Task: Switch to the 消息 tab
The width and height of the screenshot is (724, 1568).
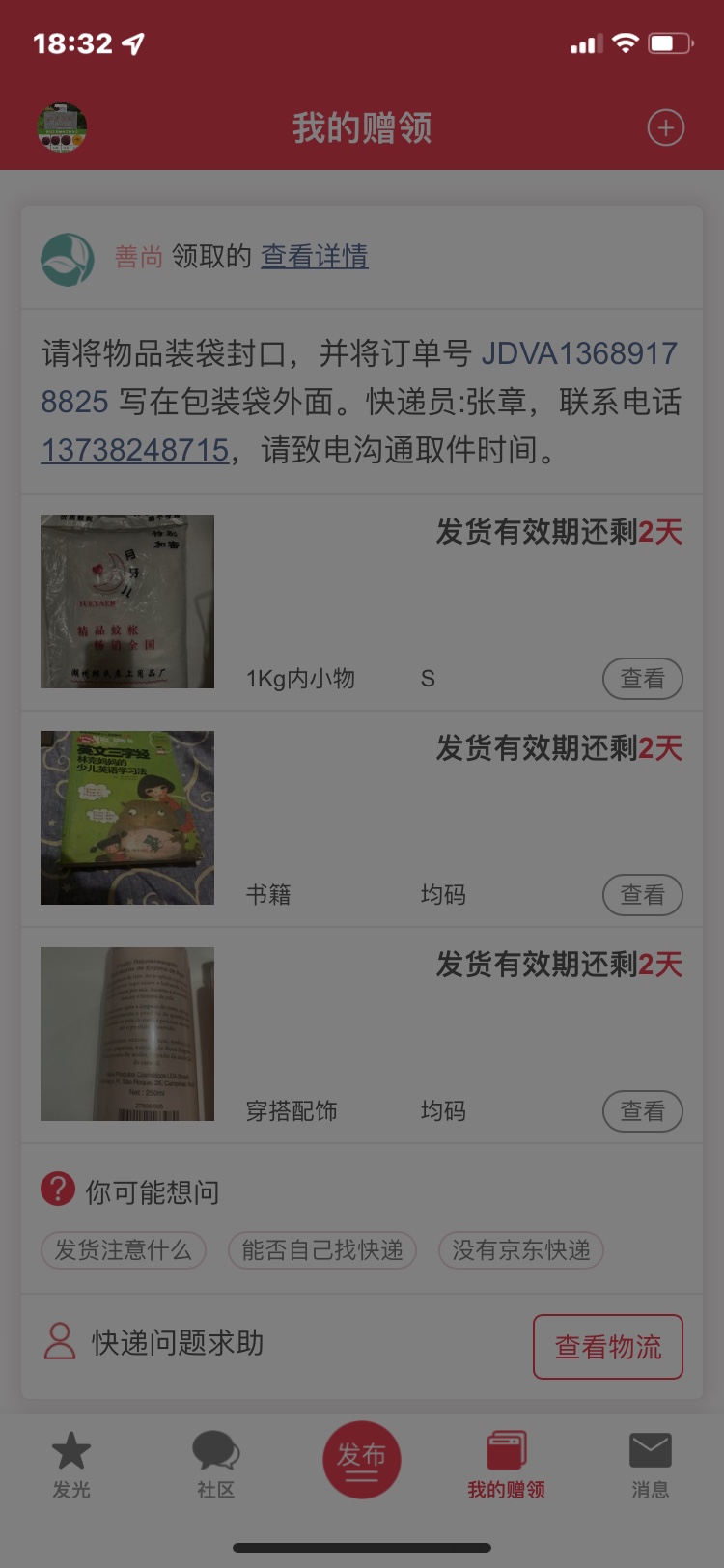Action: tap(650, 1465)
